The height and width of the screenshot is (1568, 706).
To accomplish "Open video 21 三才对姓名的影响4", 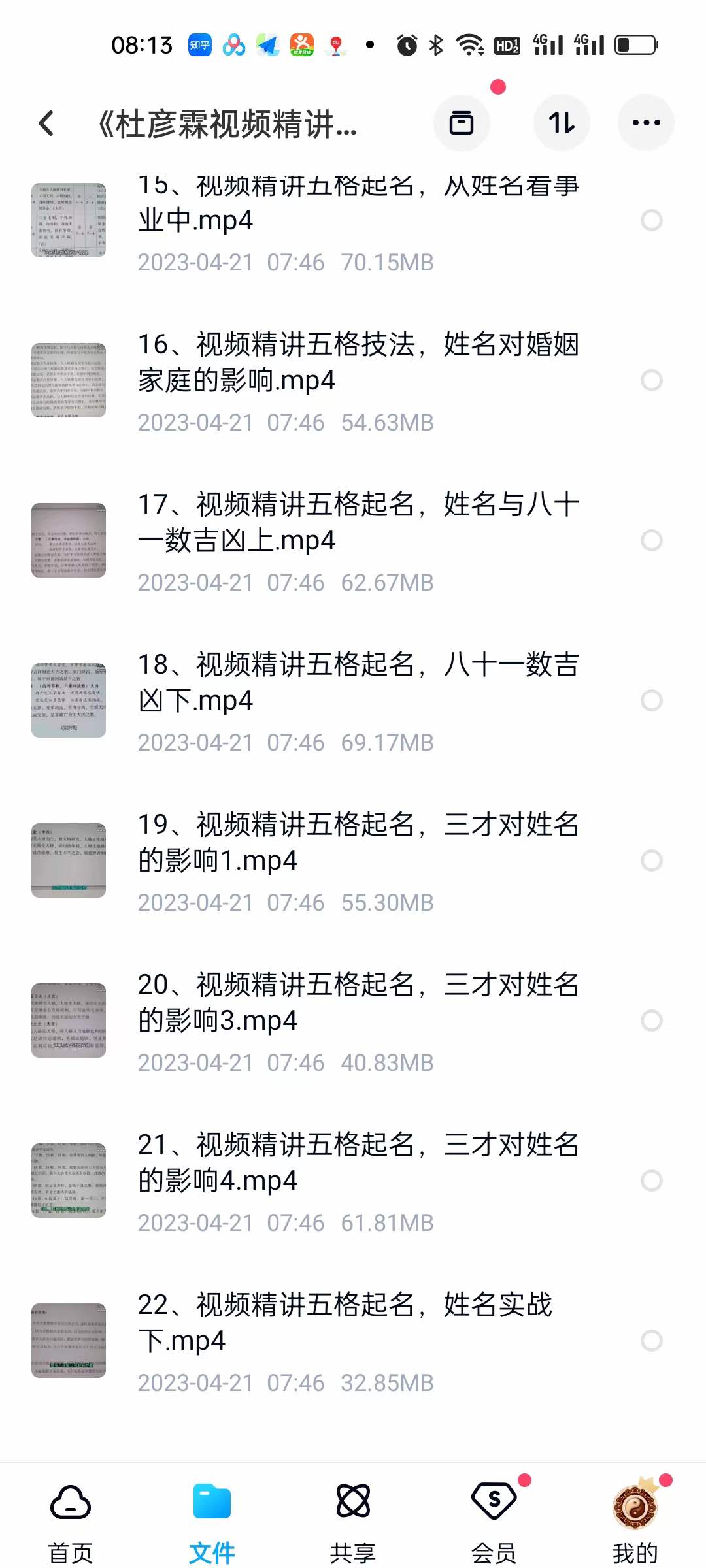I will (358, 1163).
